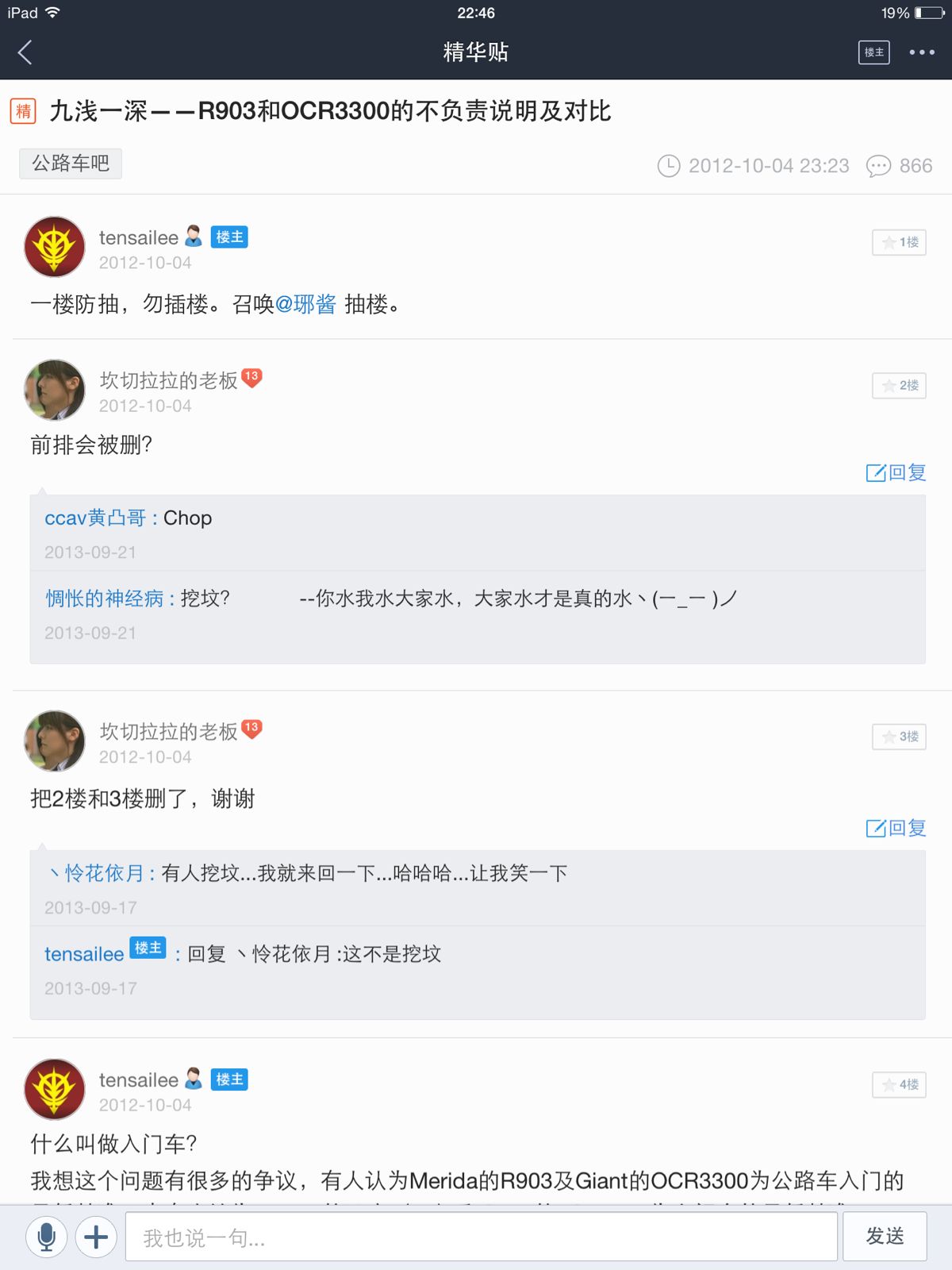952x1270 pixels.
Task: Tap 回复 under the 把2楼和3楼删了 post
Action: coord(896,828)
